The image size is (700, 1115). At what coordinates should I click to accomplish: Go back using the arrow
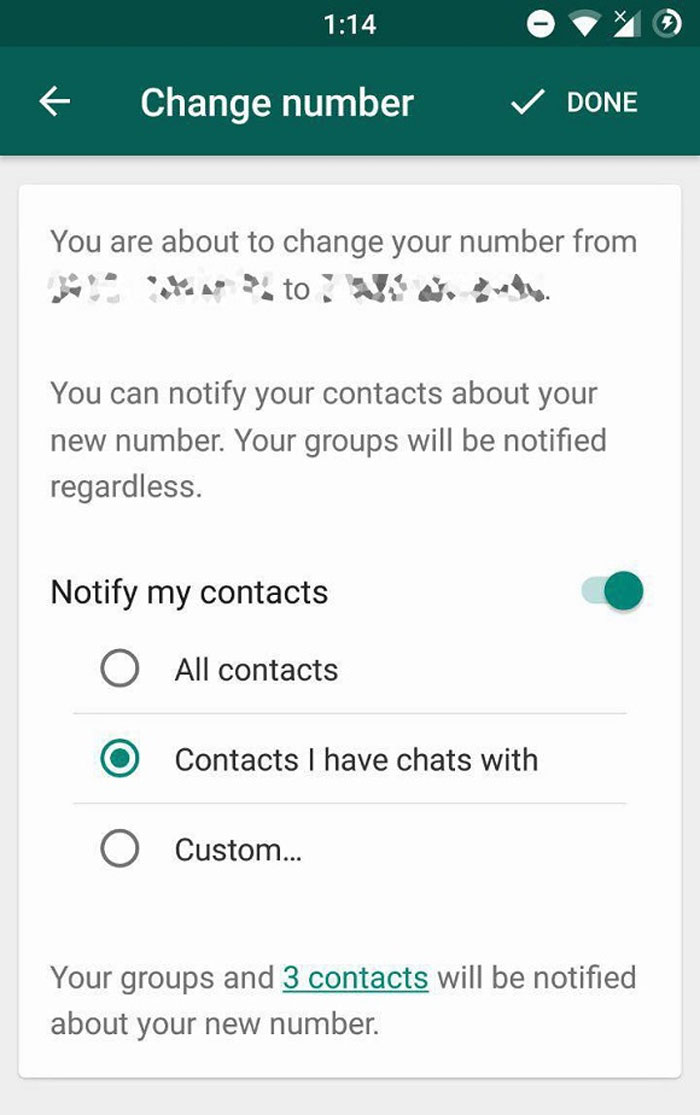click(55, 102)
